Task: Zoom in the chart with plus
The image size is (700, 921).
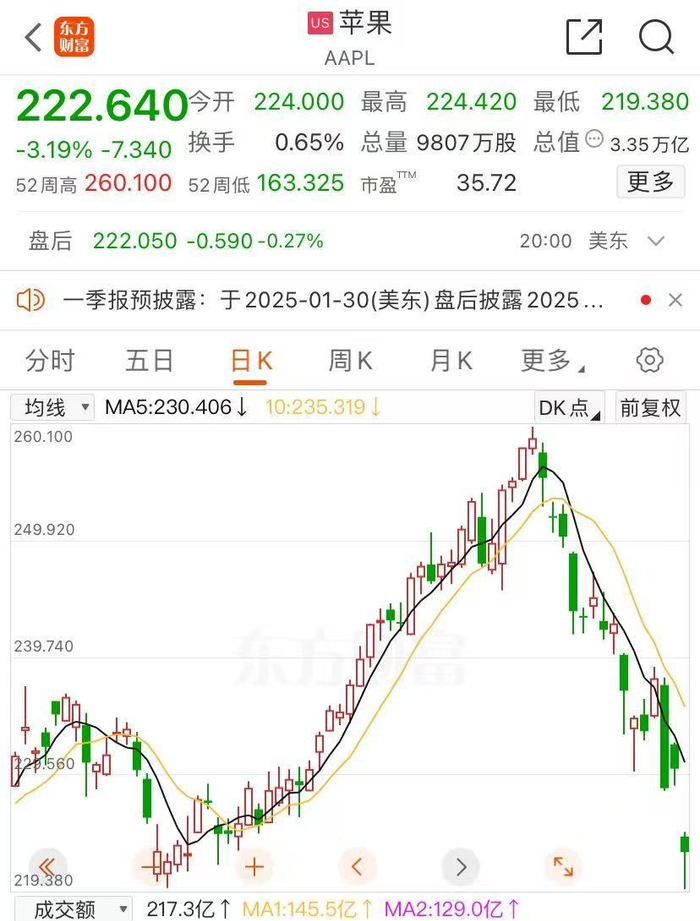Action: point(254,866)
